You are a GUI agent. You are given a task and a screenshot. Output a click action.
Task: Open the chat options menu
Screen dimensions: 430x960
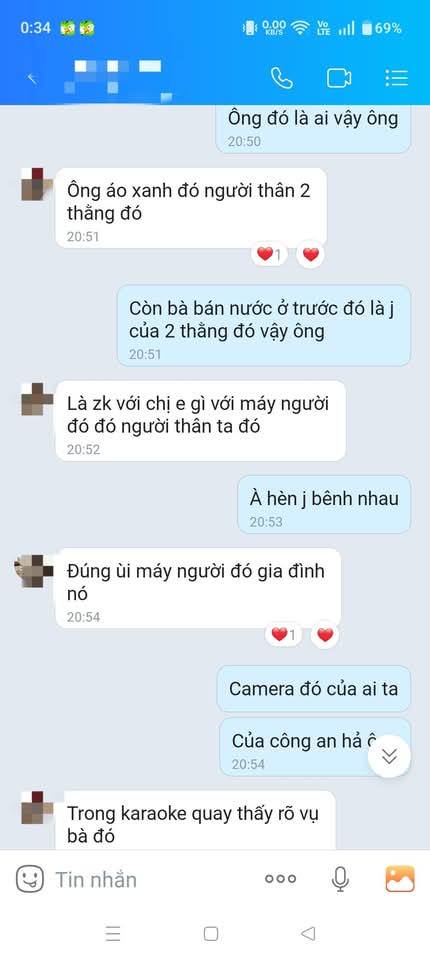396,78
